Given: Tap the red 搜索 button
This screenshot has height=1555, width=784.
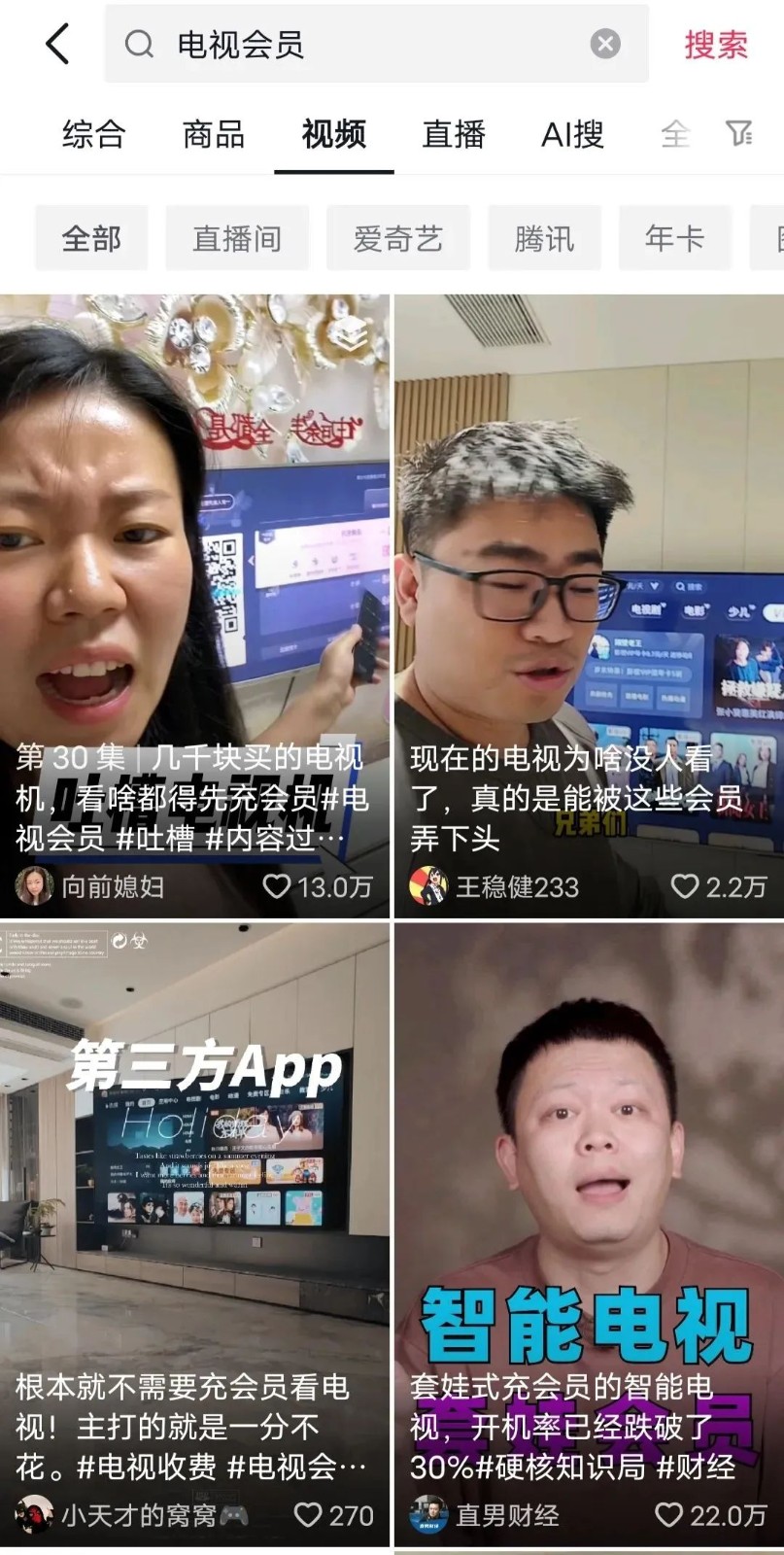Looking at the screenshot, I should coord(716,45).
